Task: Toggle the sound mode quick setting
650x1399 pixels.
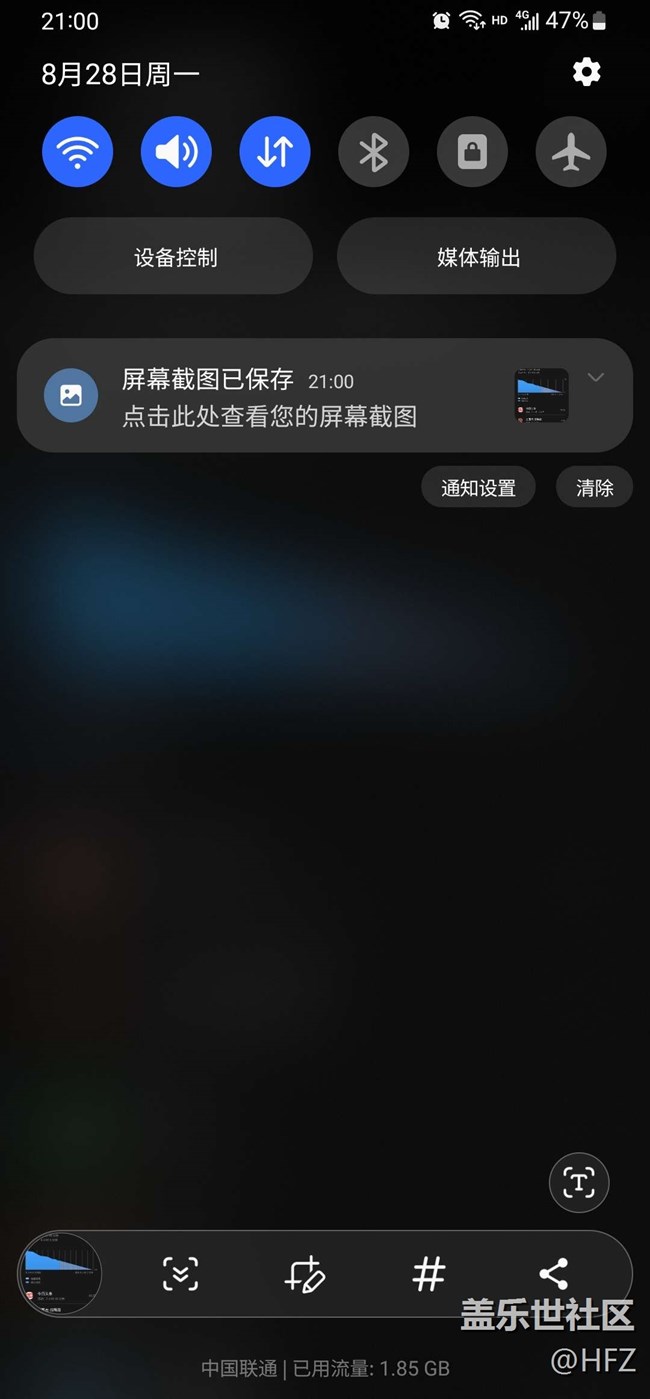Action: pyautogui.click(x=176, y=152)
